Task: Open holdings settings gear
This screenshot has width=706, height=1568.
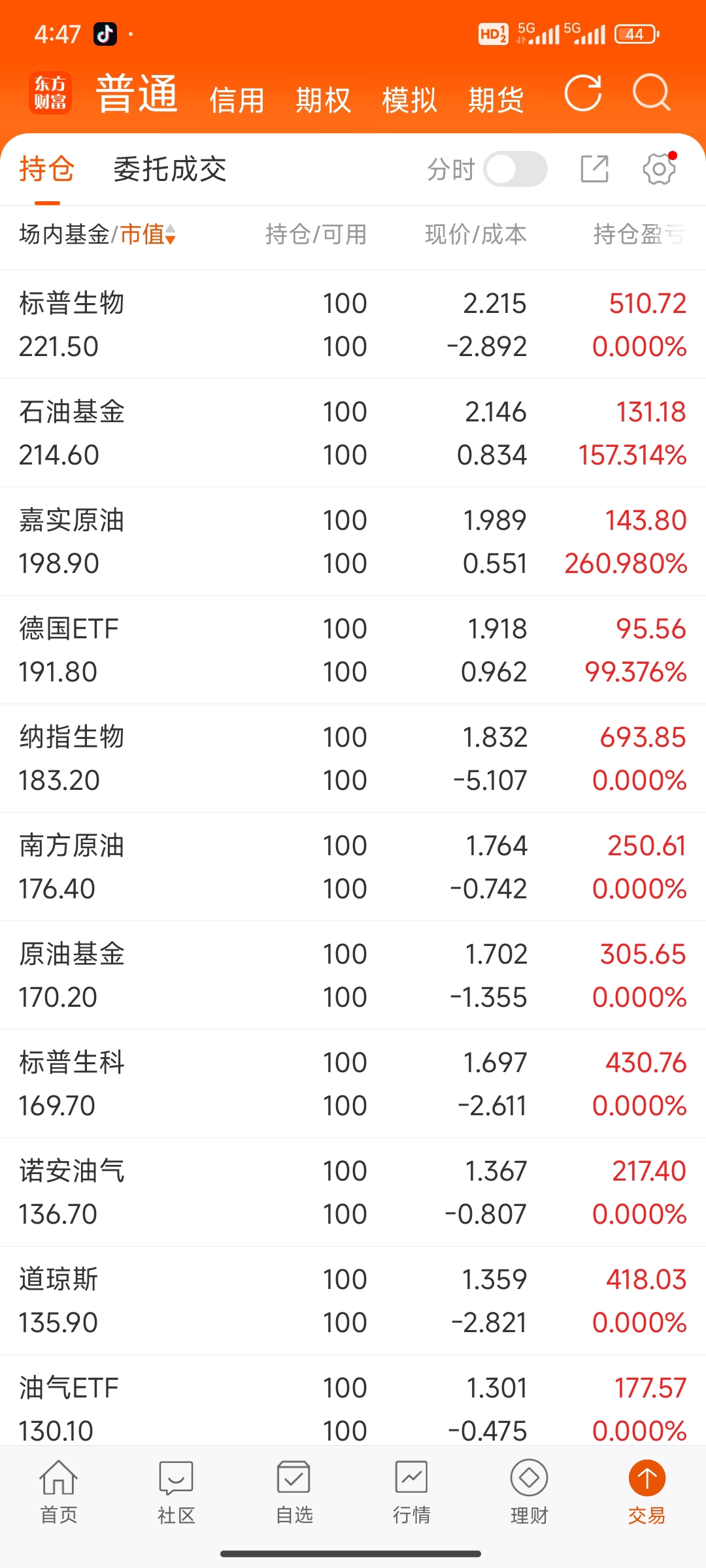Action: pyautogui.click(x=659, y=169)
